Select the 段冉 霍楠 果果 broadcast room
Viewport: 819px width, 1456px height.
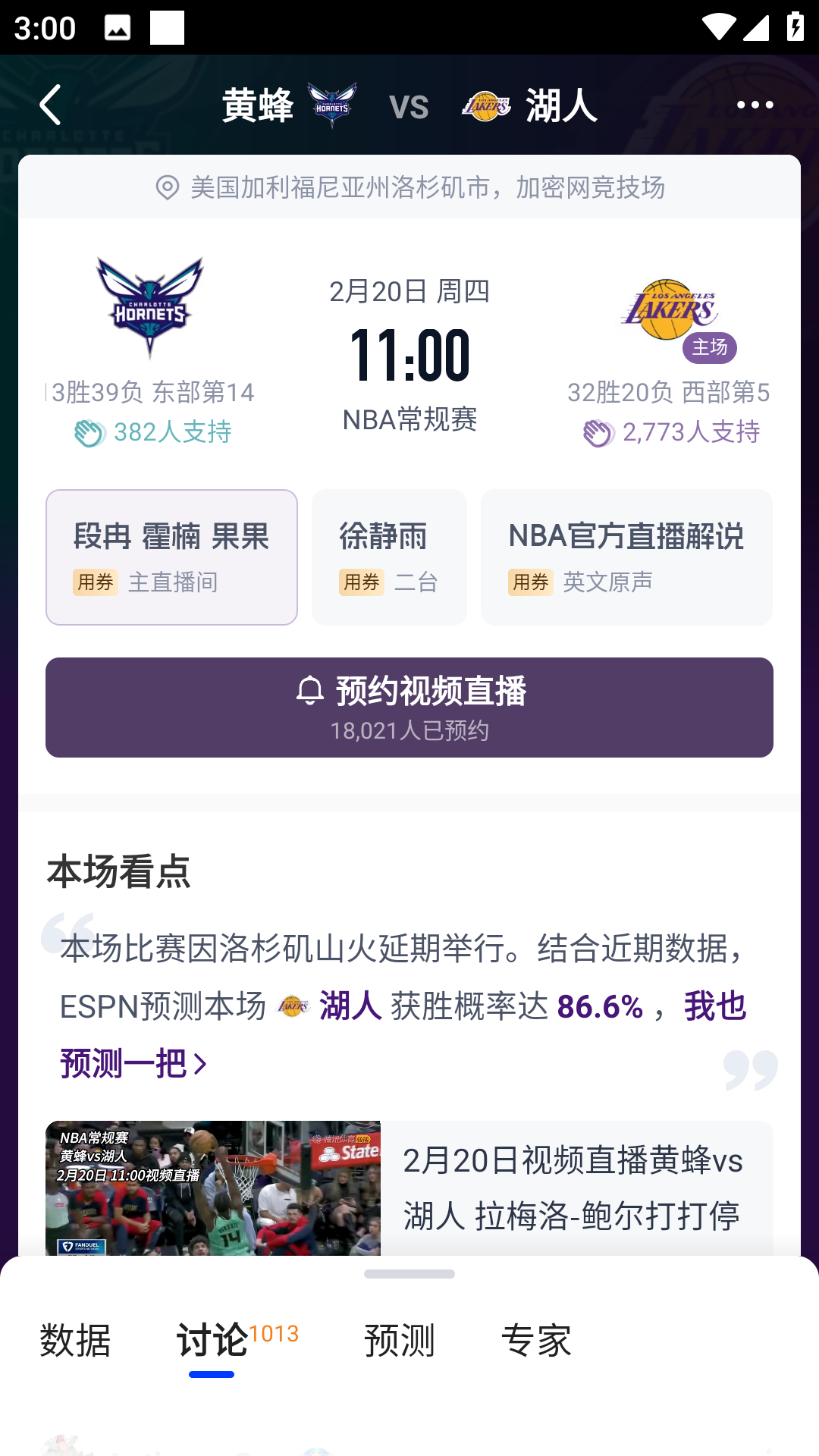171,557
